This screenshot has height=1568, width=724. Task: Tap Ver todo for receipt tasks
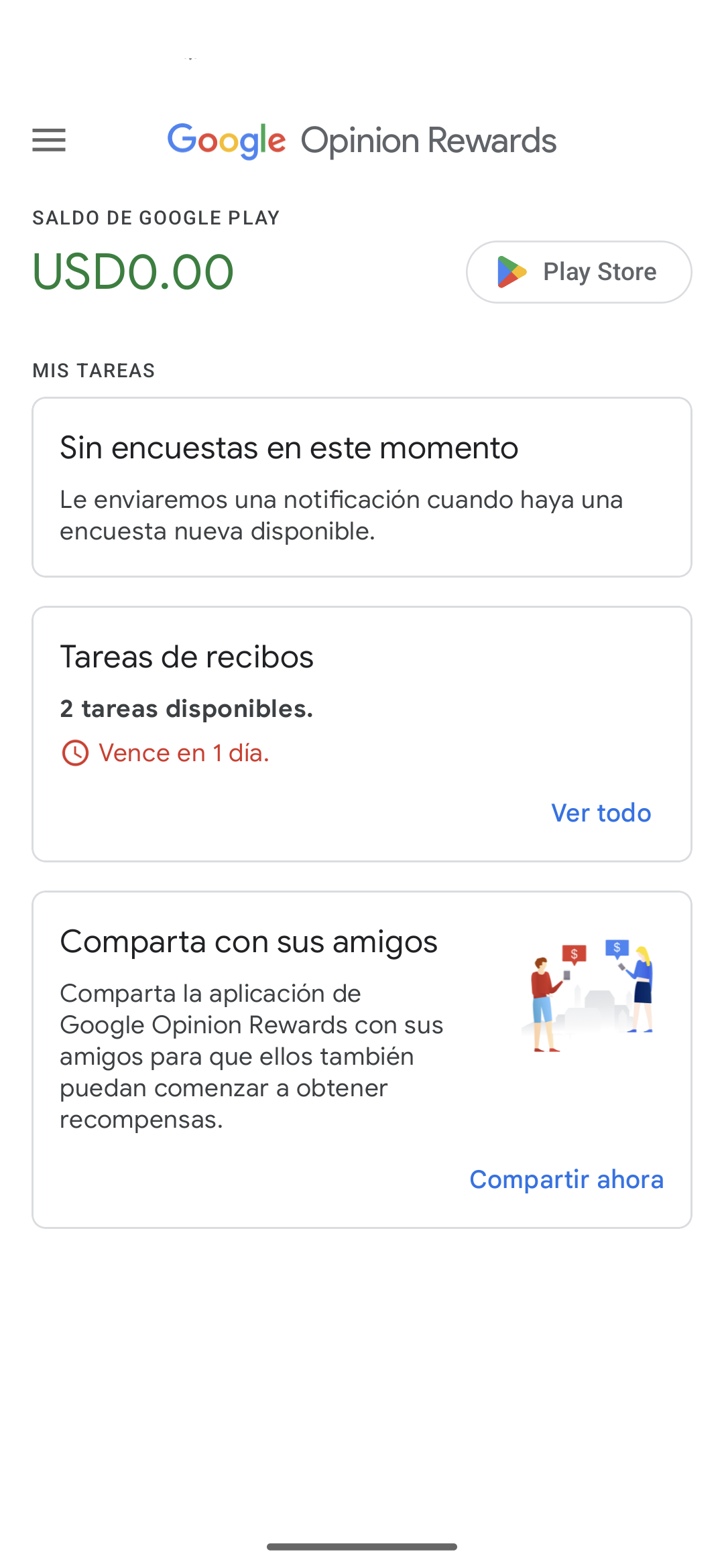point(601,813)
